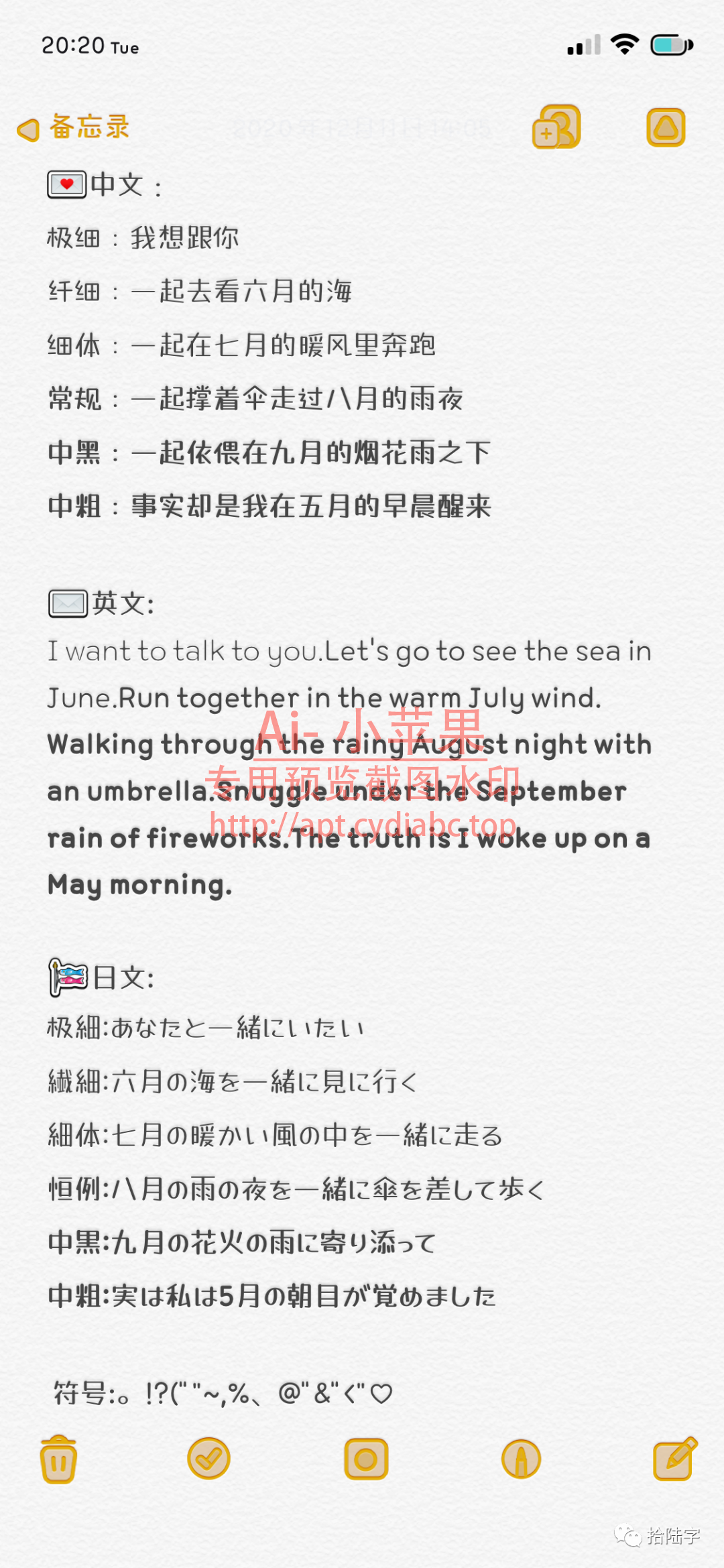Tap the 符号 symbols line at bottom
This screenshot has width=724, height=1568.
221,1392
